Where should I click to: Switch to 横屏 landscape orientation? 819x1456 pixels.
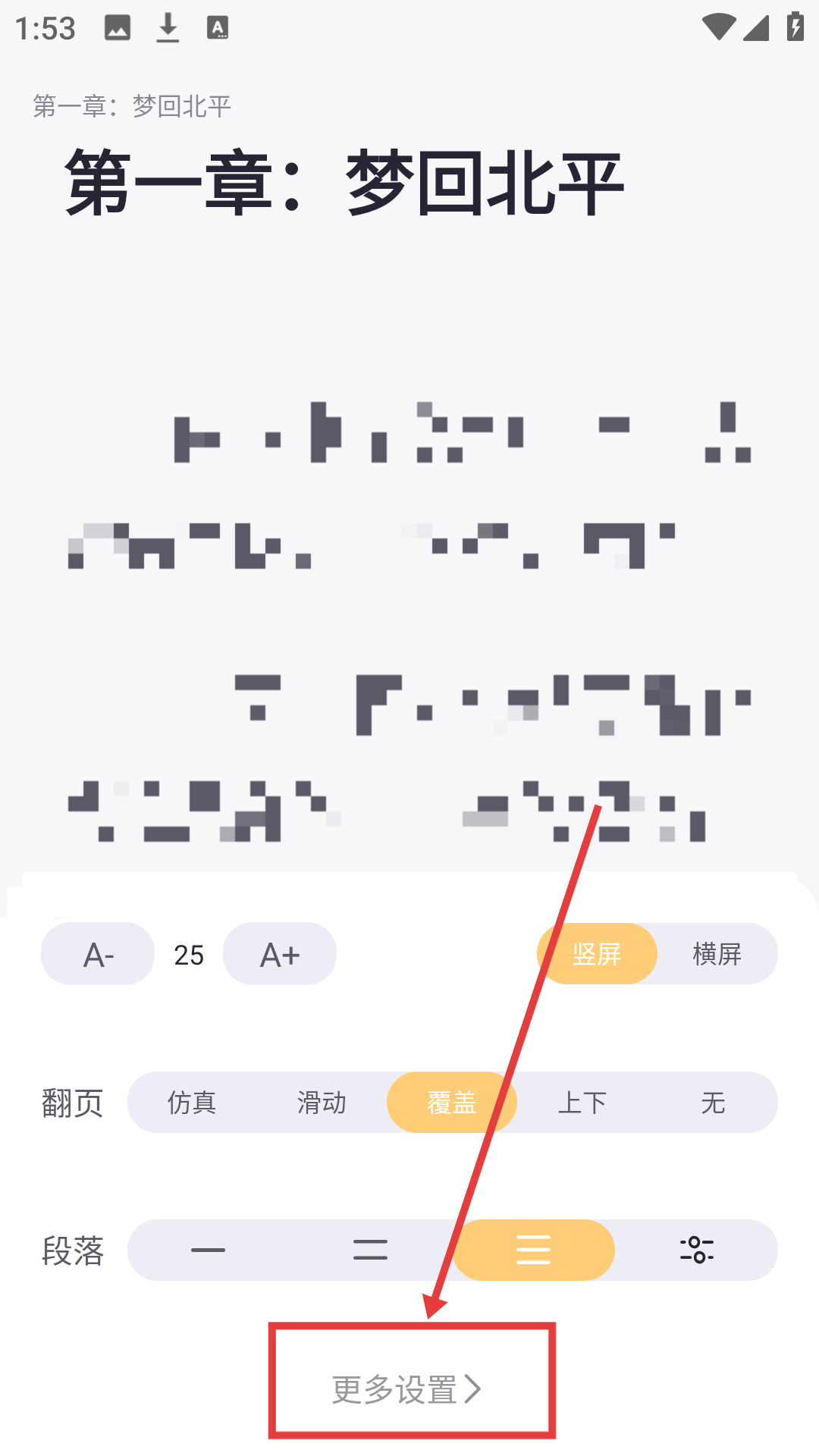click(717, 954)
